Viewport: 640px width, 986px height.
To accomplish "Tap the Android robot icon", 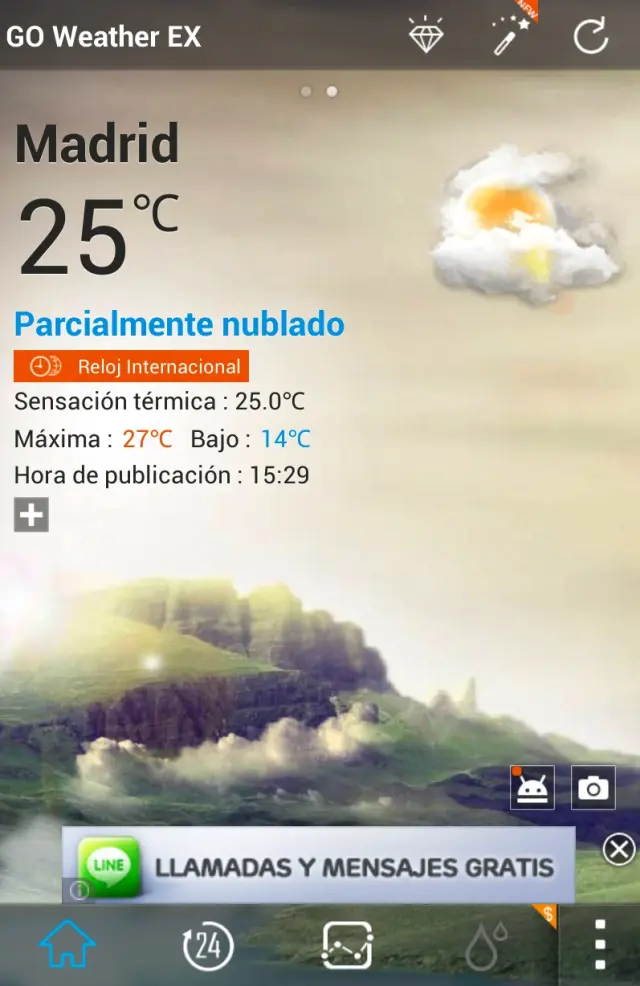I will click(532, 788).
